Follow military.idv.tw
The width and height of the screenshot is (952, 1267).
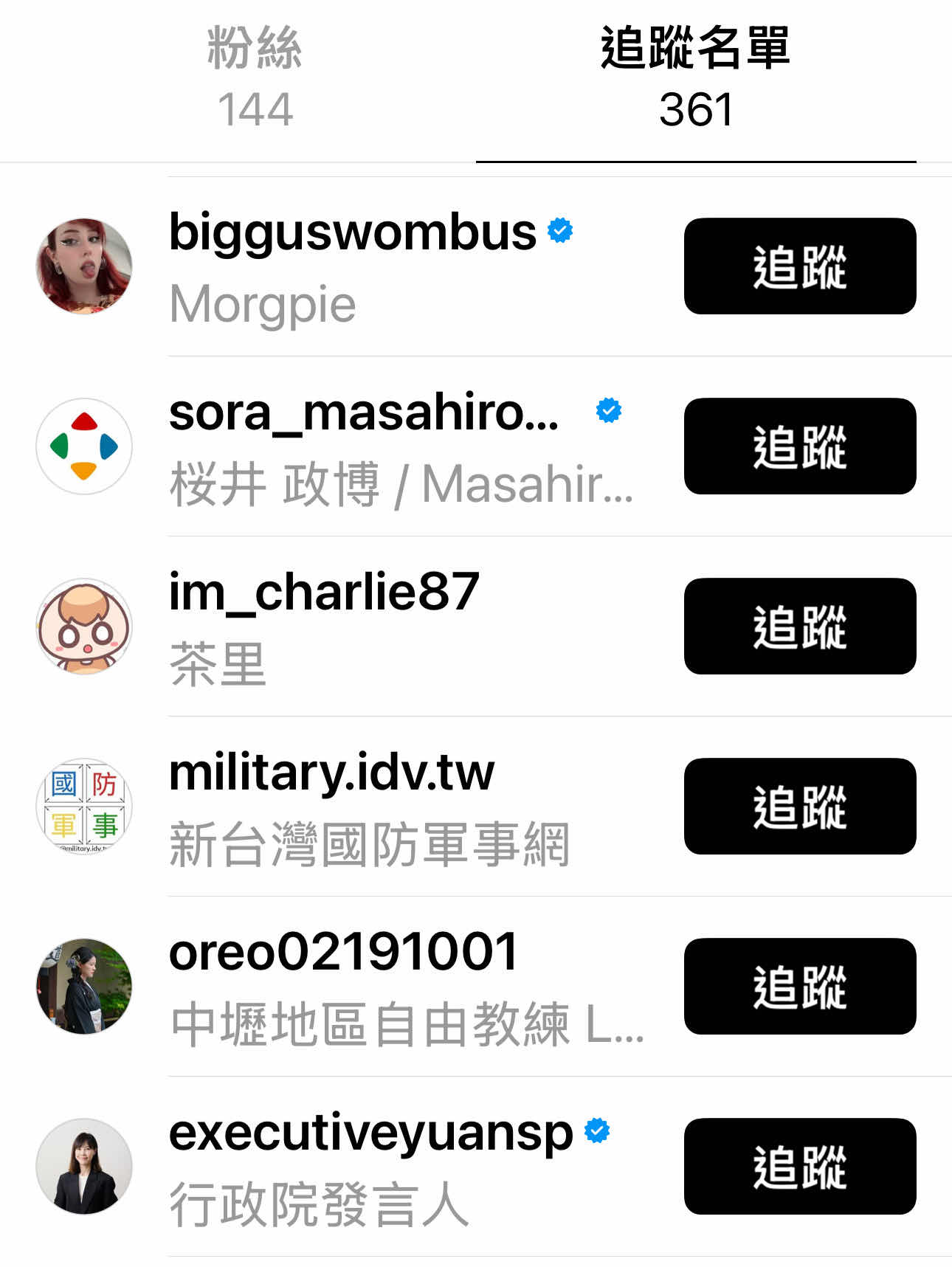(x=799, y=807)
